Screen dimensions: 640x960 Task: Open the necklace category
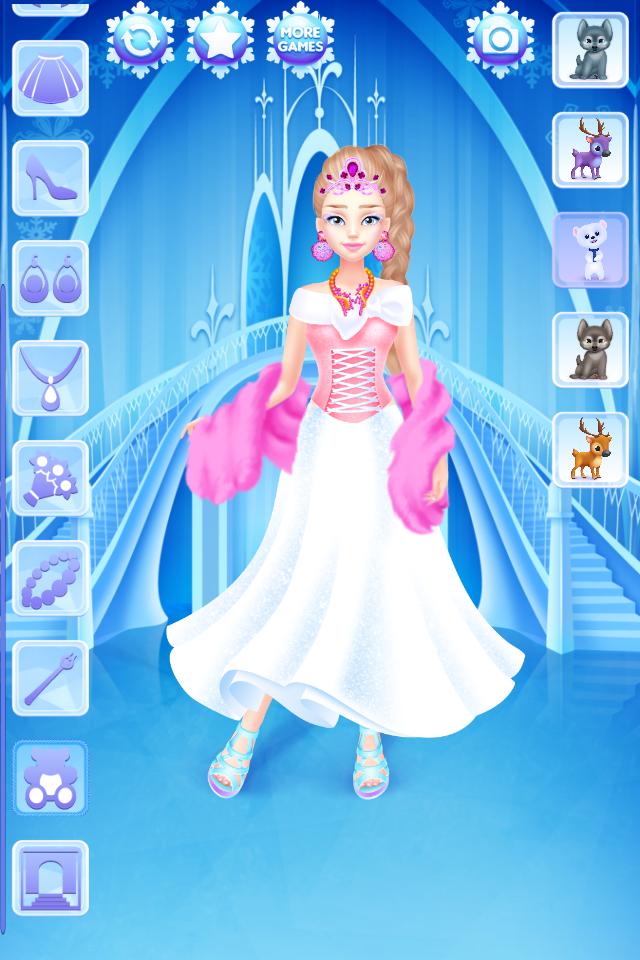tap(51, 378)
